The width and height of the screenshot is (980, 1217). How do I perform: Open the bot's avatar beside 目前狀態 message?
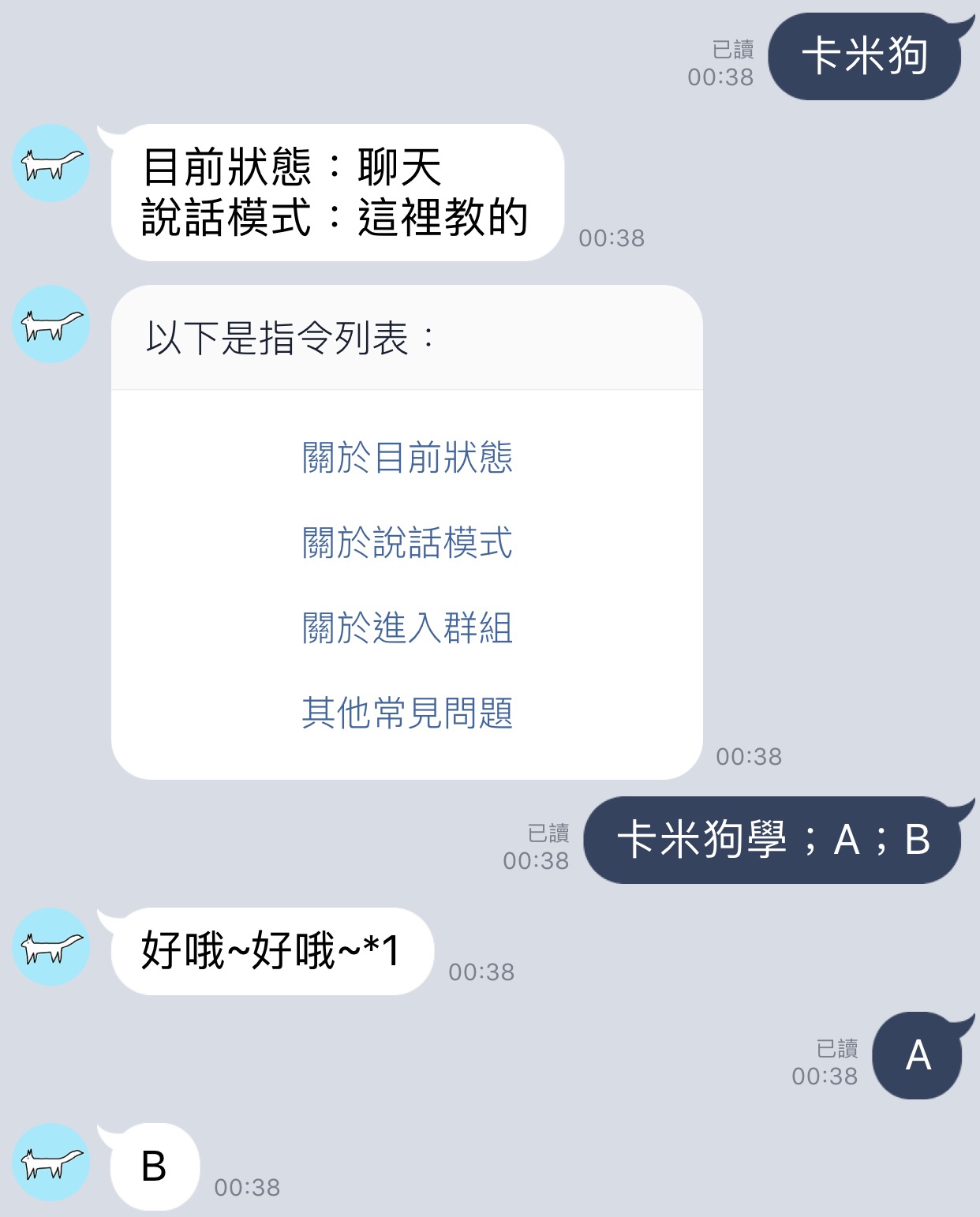click(51, 163)
